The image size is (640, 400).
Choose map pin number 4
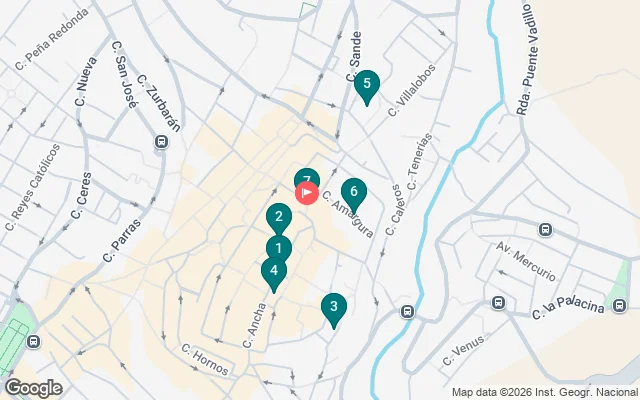click(273, 270)
